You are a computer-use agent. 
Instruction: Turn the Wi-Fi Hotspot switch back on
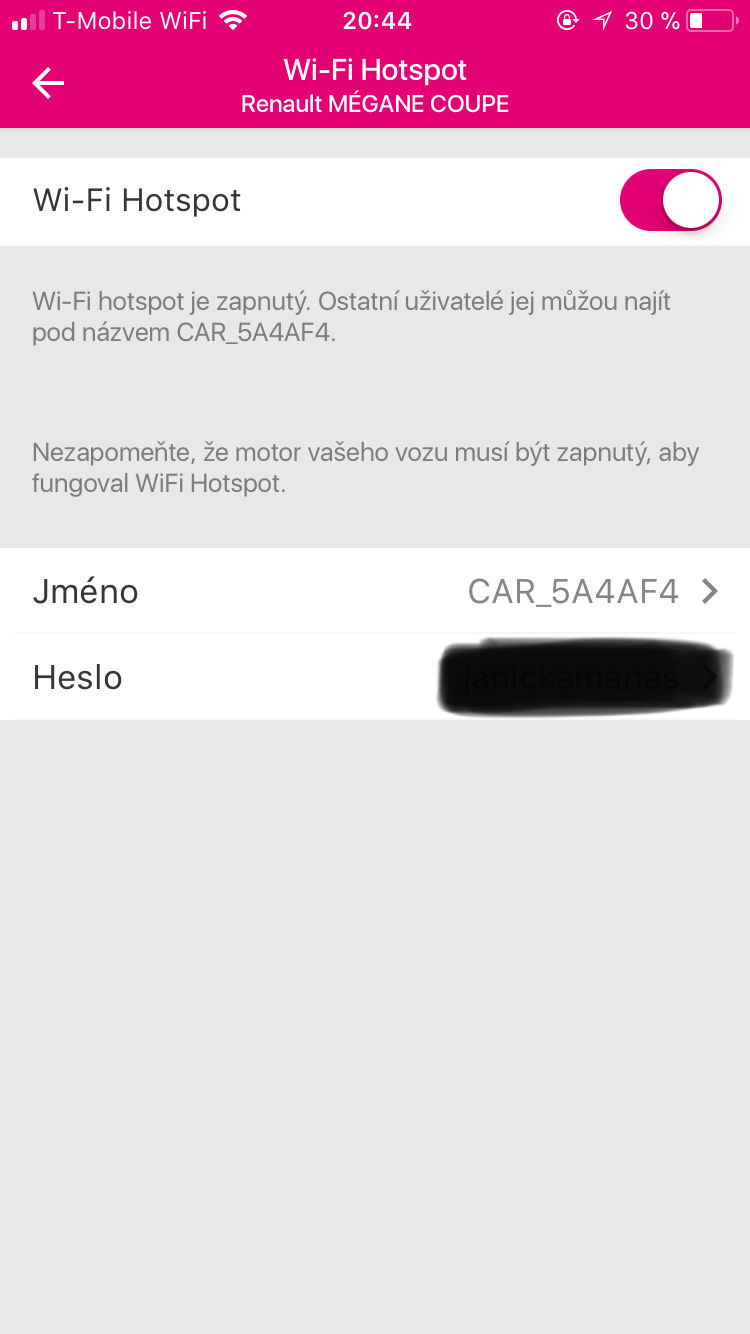670,200
